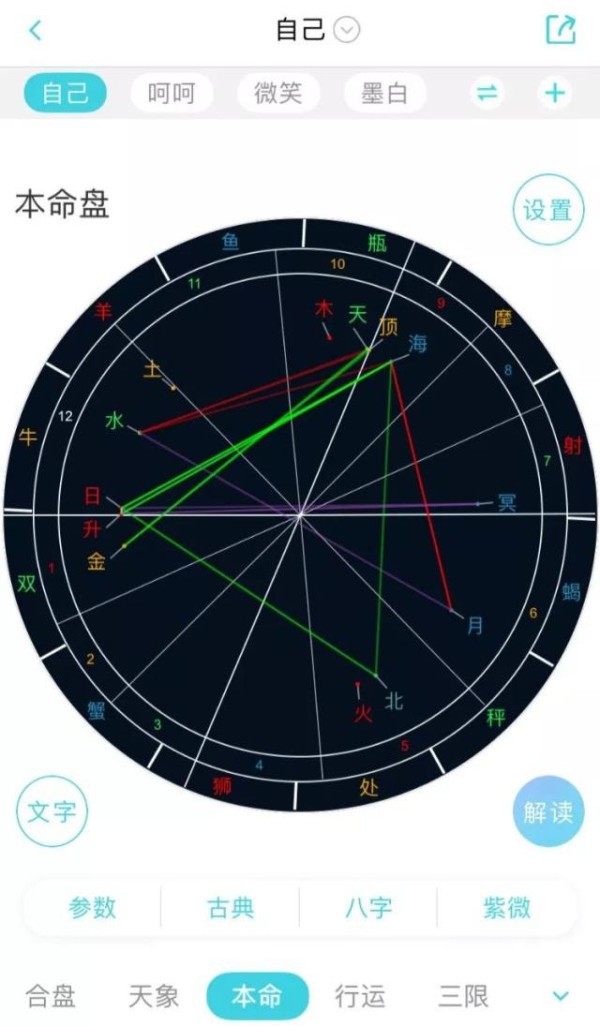Select the 微笑 profile chip
The image size is (600, 1026).
278,93
